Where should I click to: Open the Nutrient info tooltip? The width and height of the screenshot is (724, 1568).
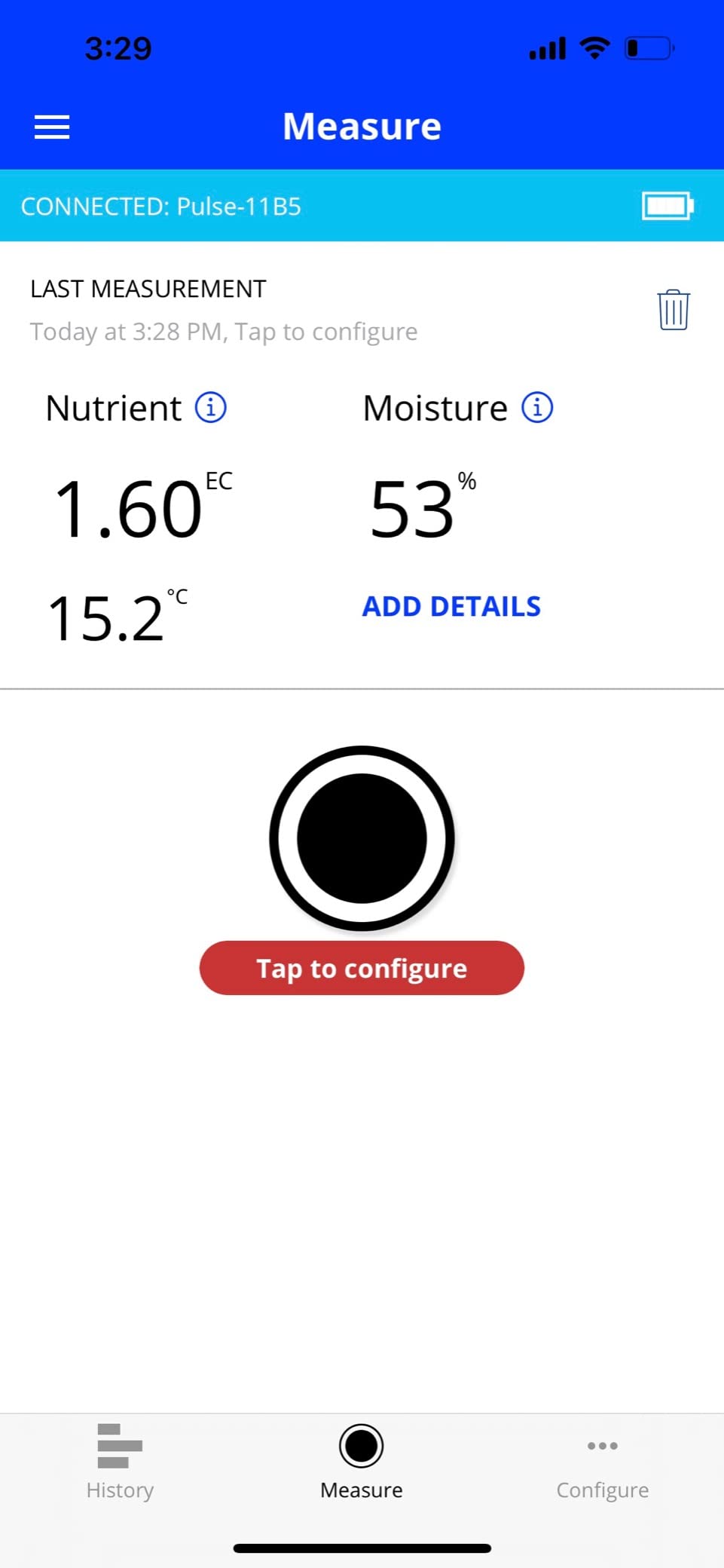[x=211, y=408]
